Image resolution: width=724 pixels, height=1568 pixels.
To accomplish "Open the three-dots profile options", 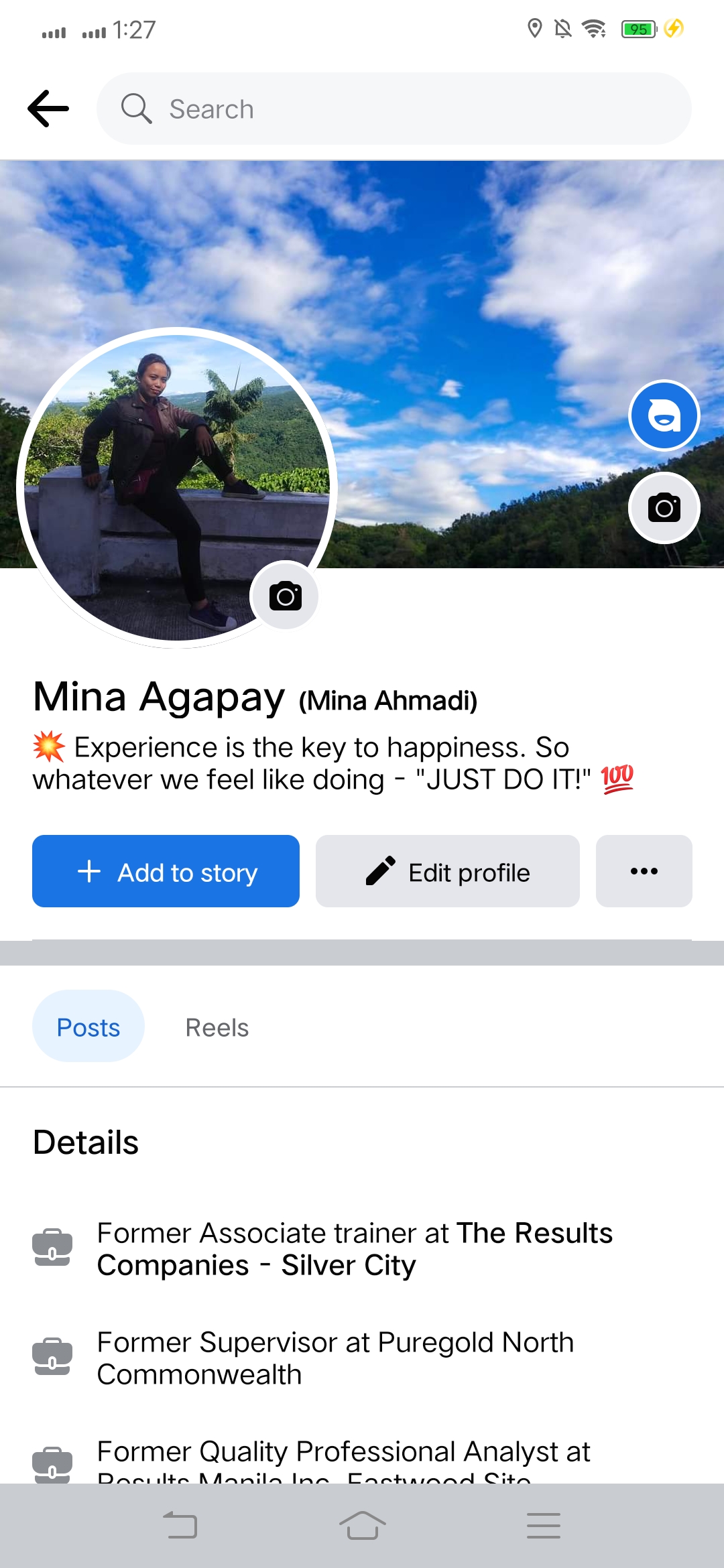I will 644,871.
